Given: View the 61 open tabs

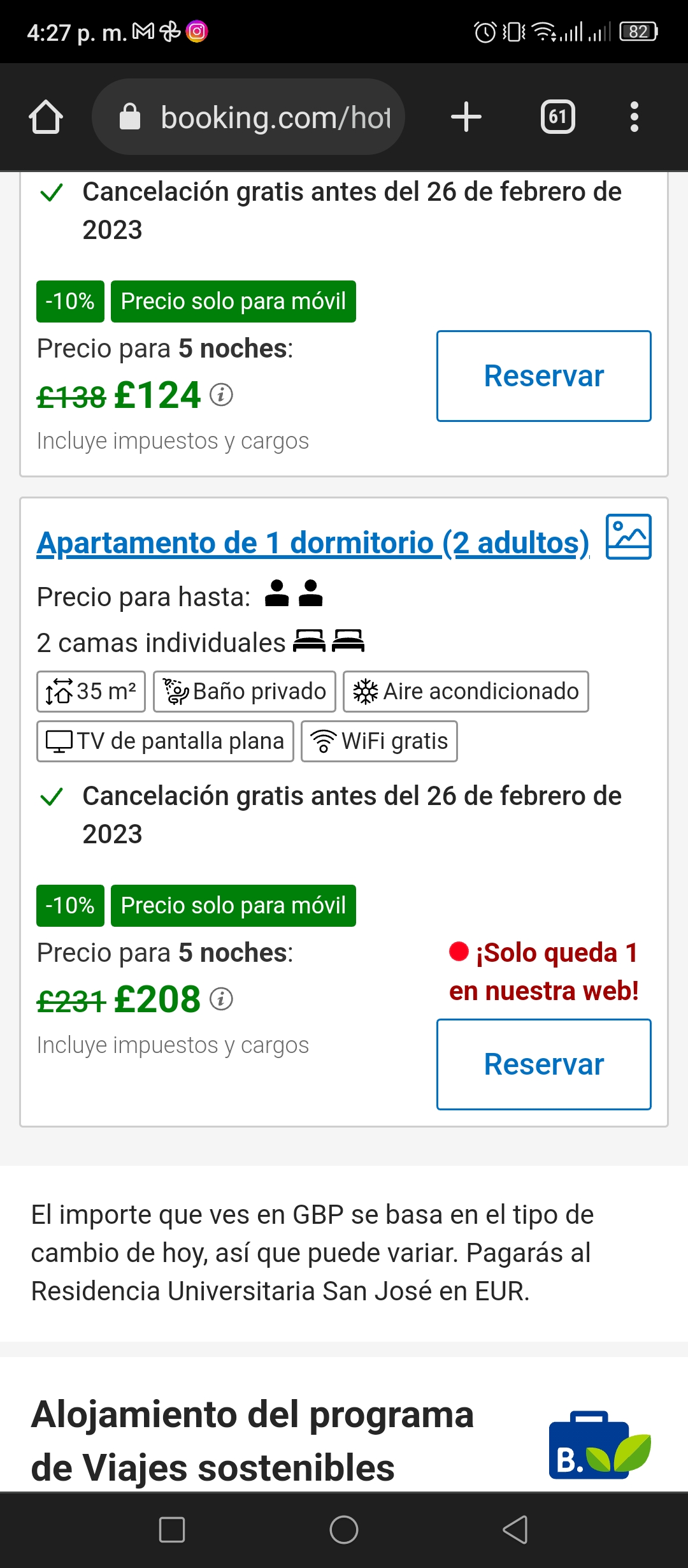Looking at the screenshot, I should (557, 117).
